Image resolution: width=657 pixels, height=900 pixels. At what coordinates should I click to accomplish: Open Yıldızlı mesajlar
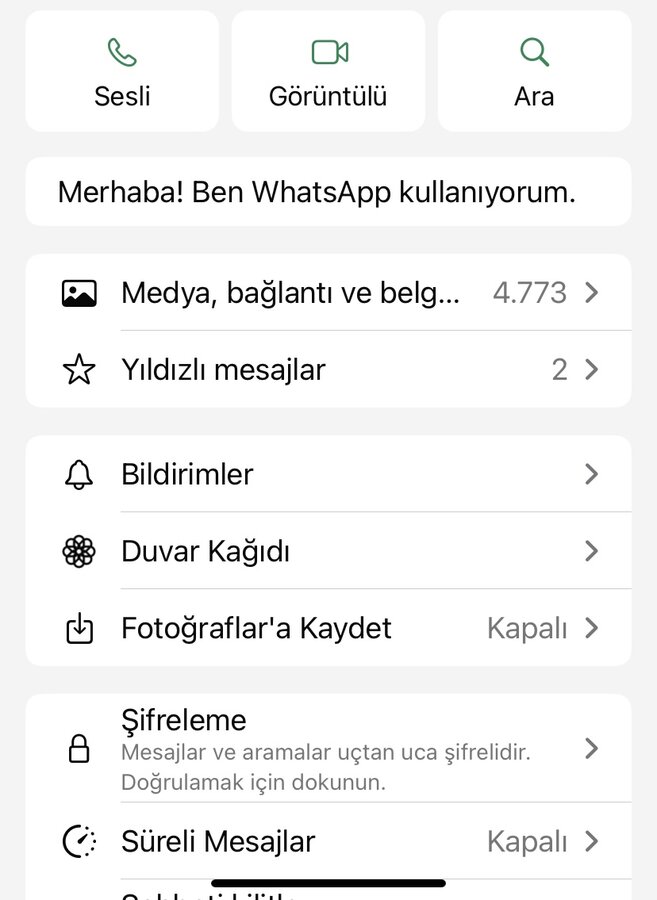[328, 370]
